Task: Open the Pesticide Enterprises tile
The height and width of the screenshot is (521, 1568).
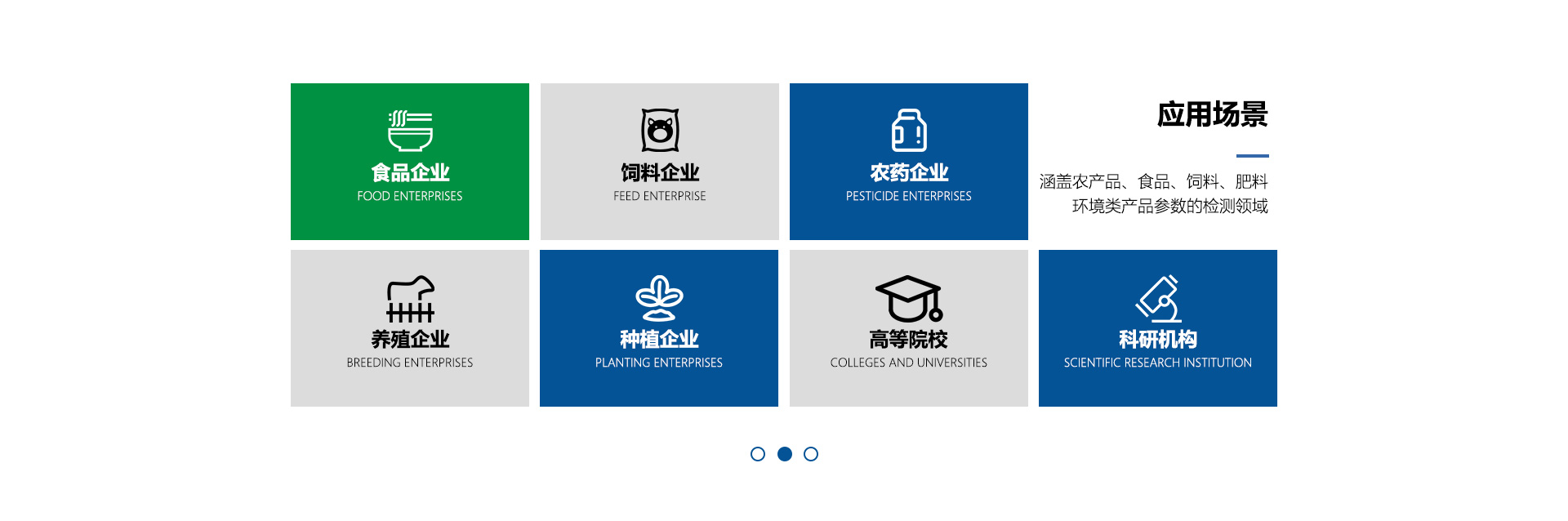Action: click(x=908, y=162)
